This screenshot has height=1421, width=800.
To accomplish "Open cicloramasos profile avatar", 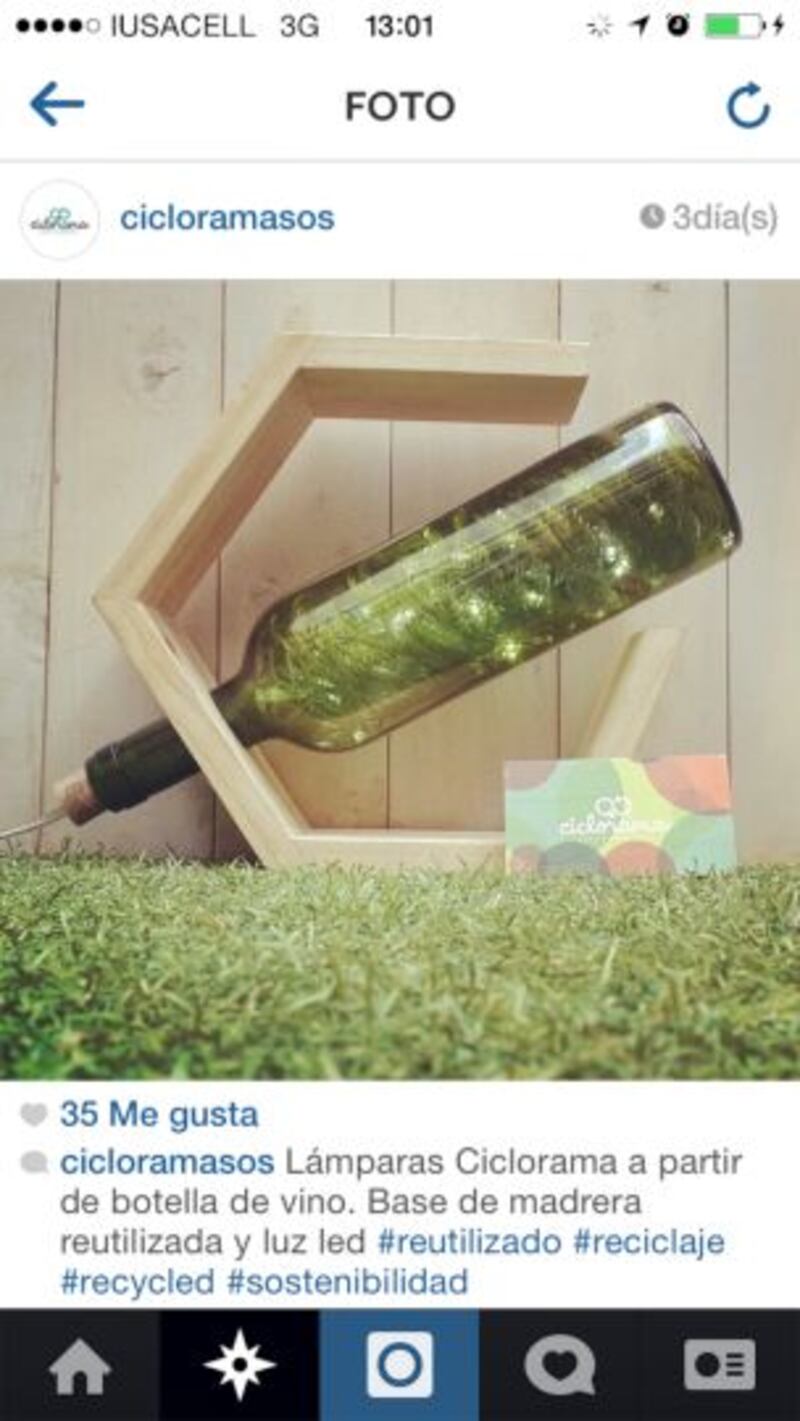I will (60, 220).
